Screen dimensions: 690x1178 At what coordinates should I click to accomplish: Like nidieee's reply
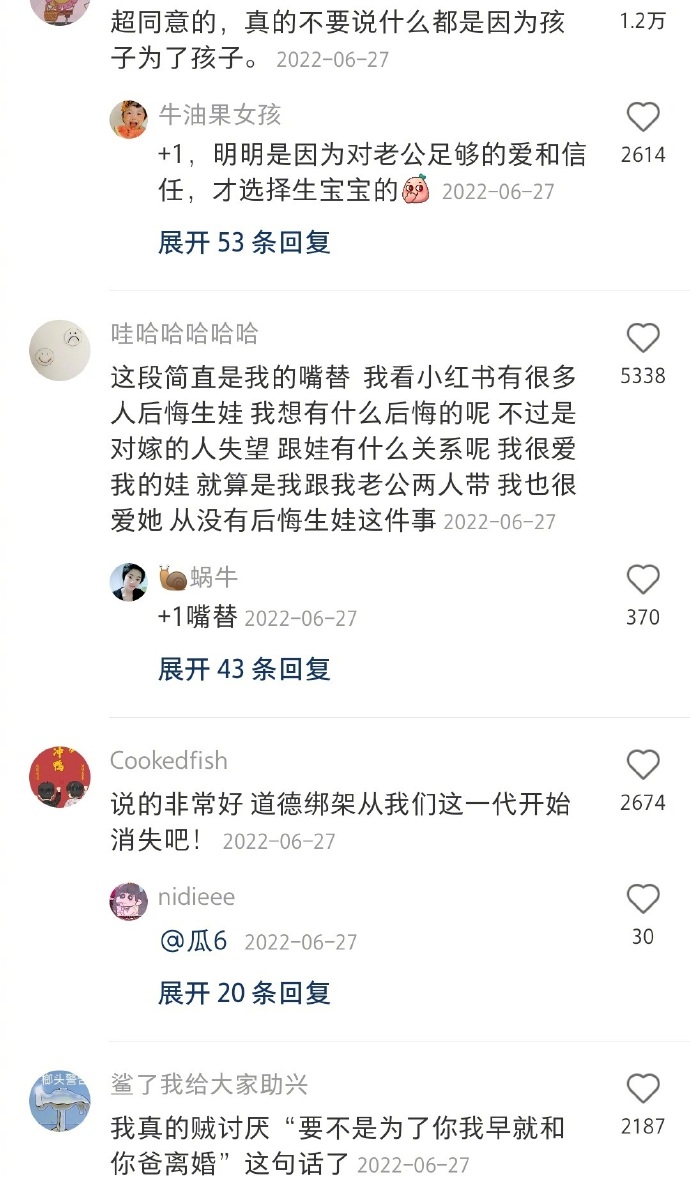(643, 899)
